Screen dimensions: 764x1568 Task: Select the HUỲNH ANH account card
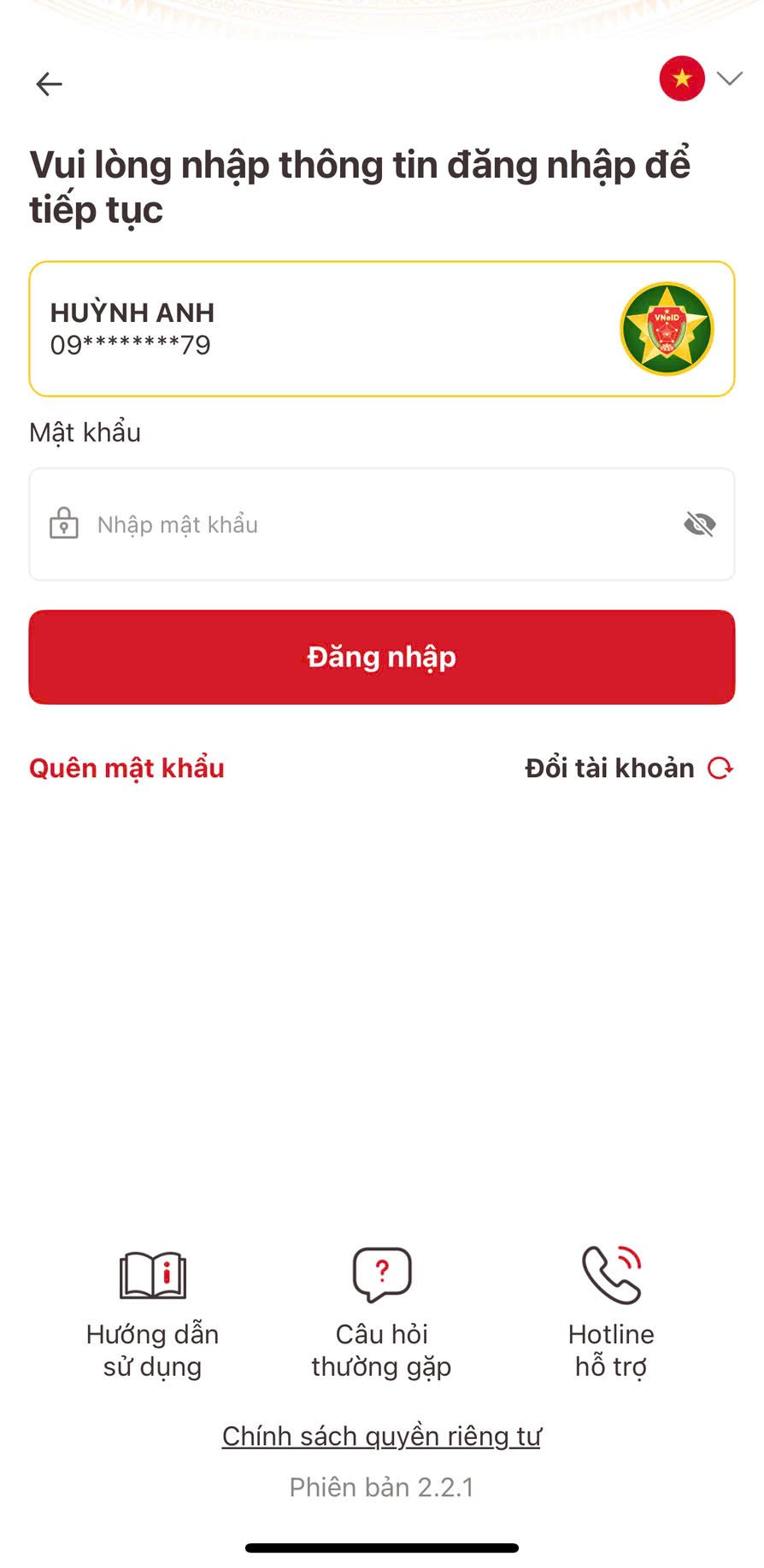tap(381, 329)
